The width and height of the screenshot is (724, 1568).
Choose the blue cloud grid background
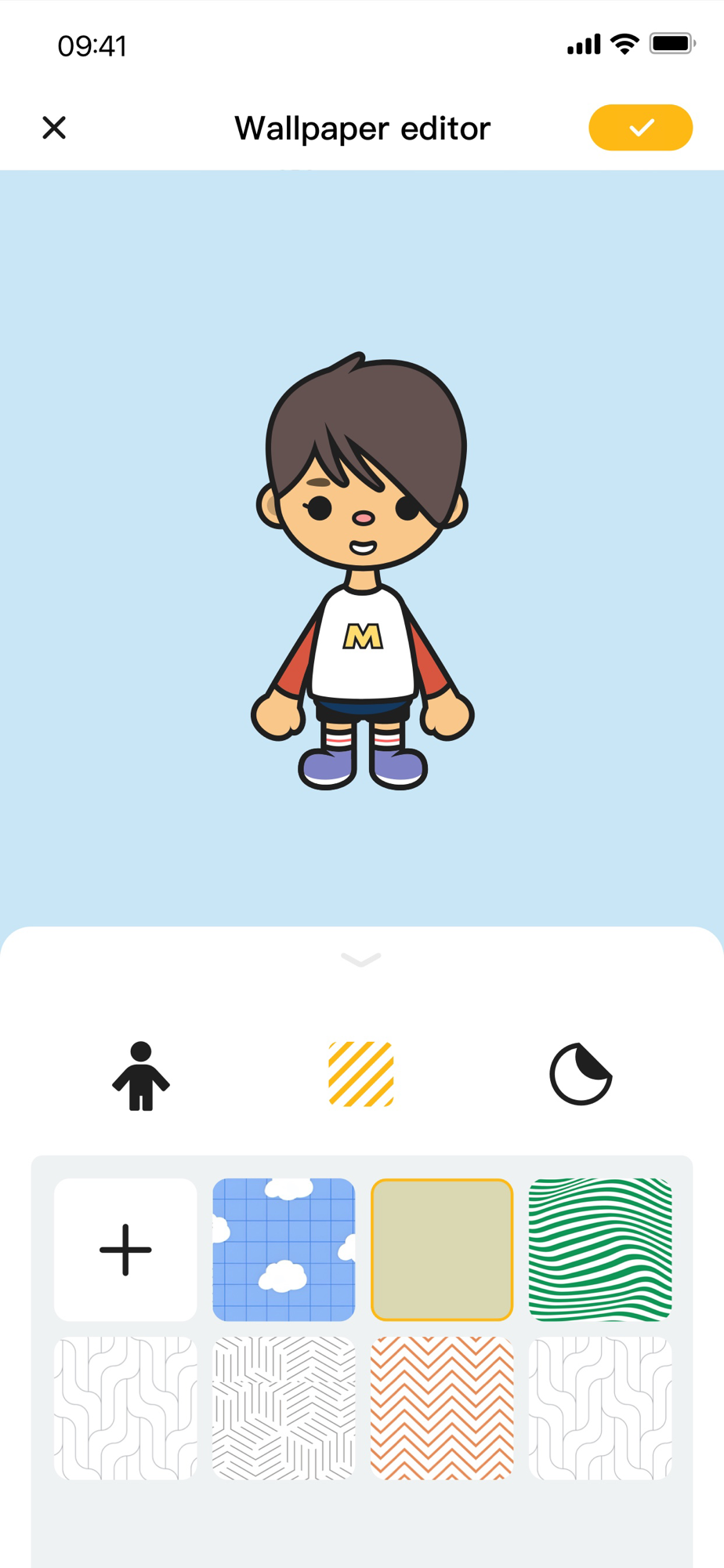click(284, 1250)
